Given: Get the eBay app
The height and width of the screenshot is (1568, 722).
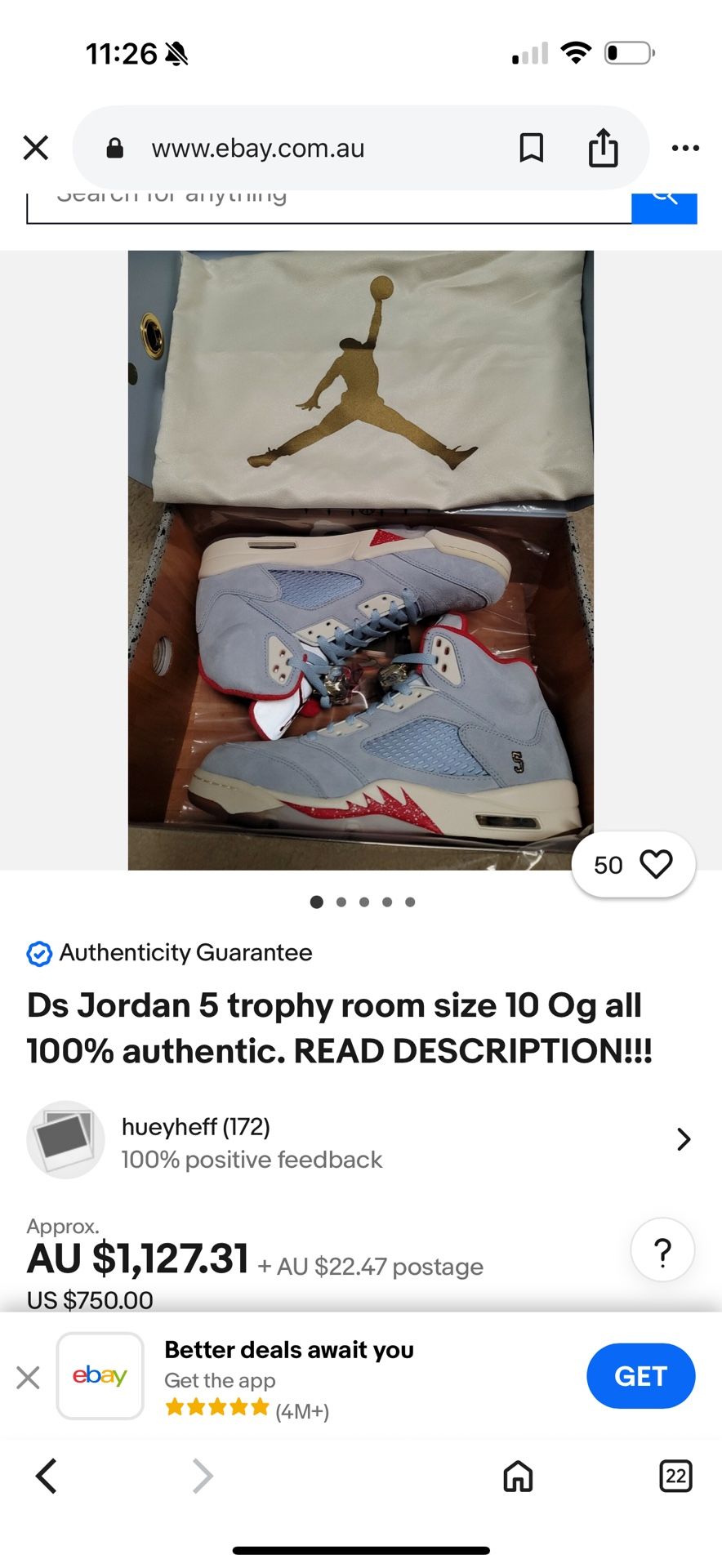Looking at the screenshot, I should click(640, 1376).
